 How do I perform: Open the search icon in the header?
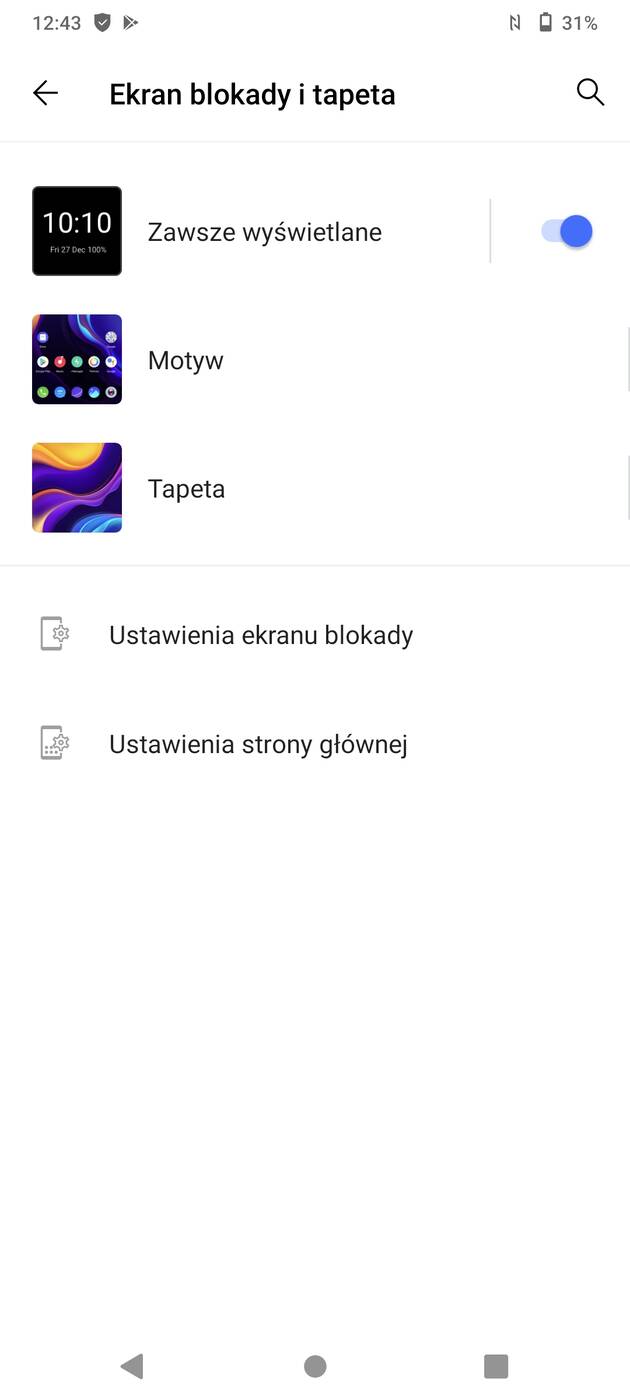[590, 93]
